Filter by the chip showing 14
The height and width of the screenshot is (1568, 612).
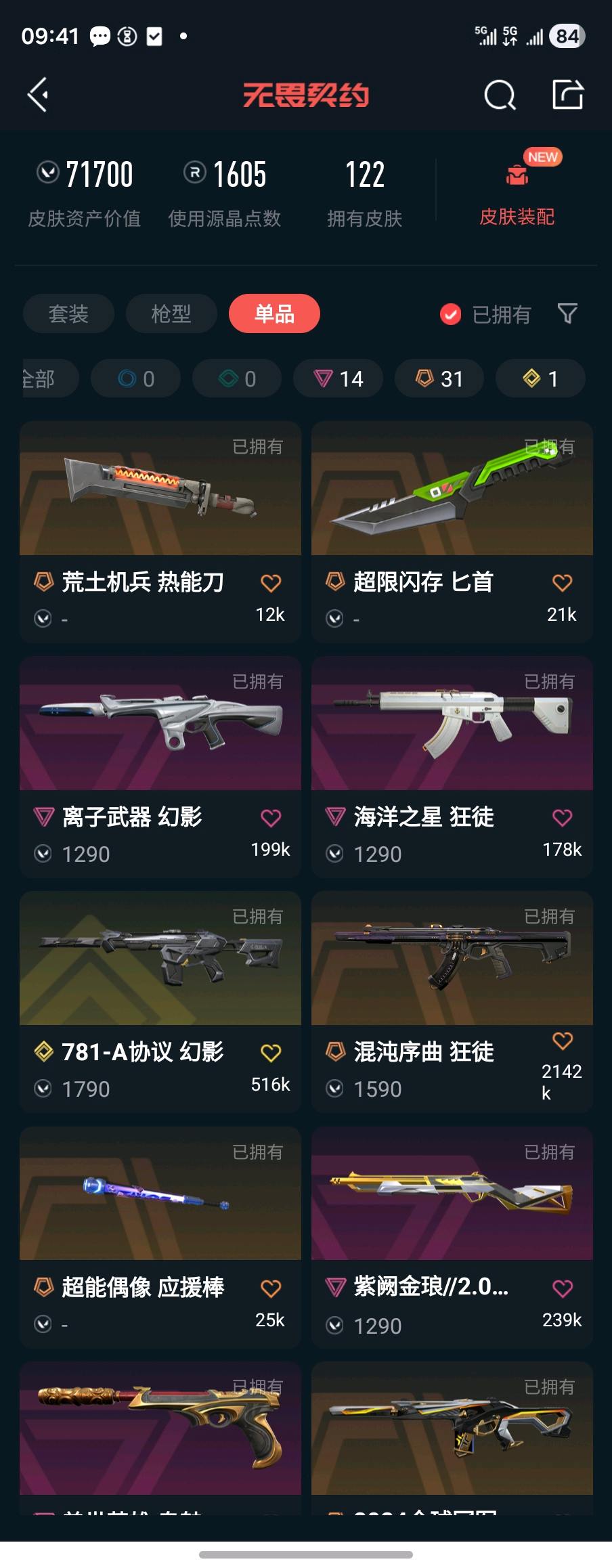pyautogui.click(x=338, y=378)
